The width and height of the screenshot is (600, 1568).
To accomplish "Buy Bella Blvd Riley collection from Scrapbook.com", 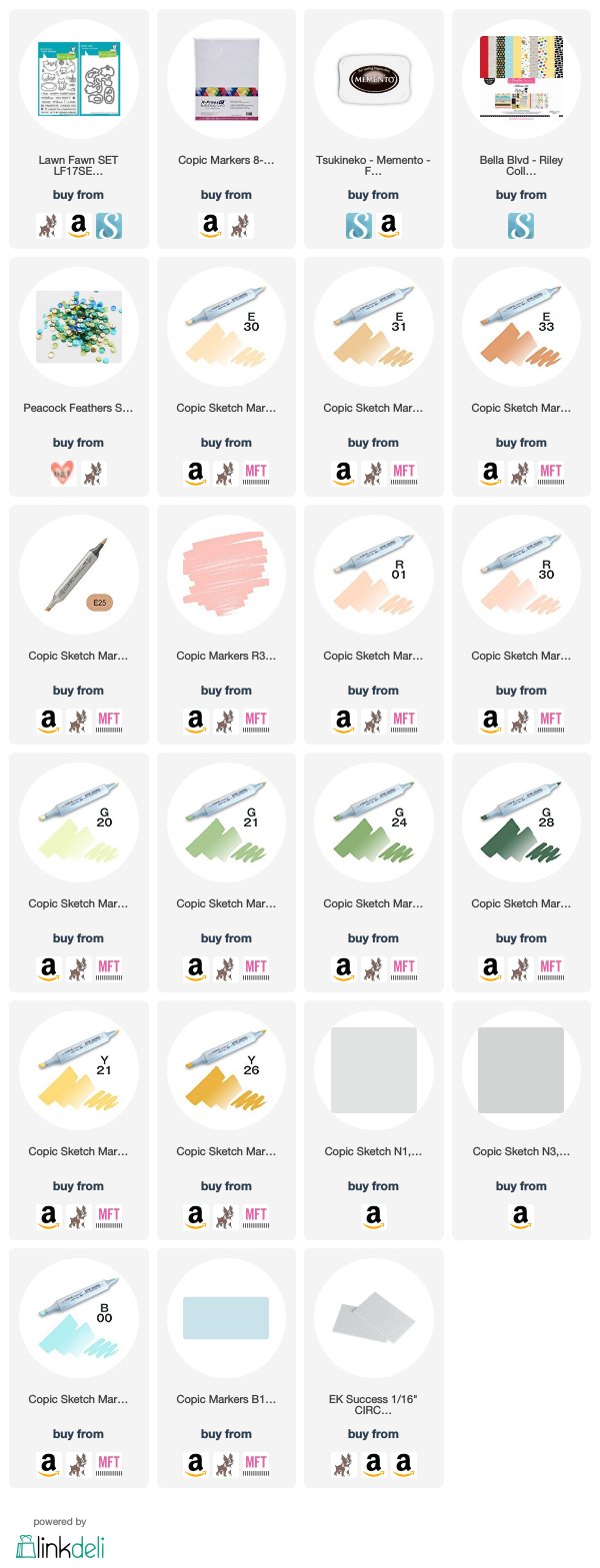I will [x=520, y=226].
